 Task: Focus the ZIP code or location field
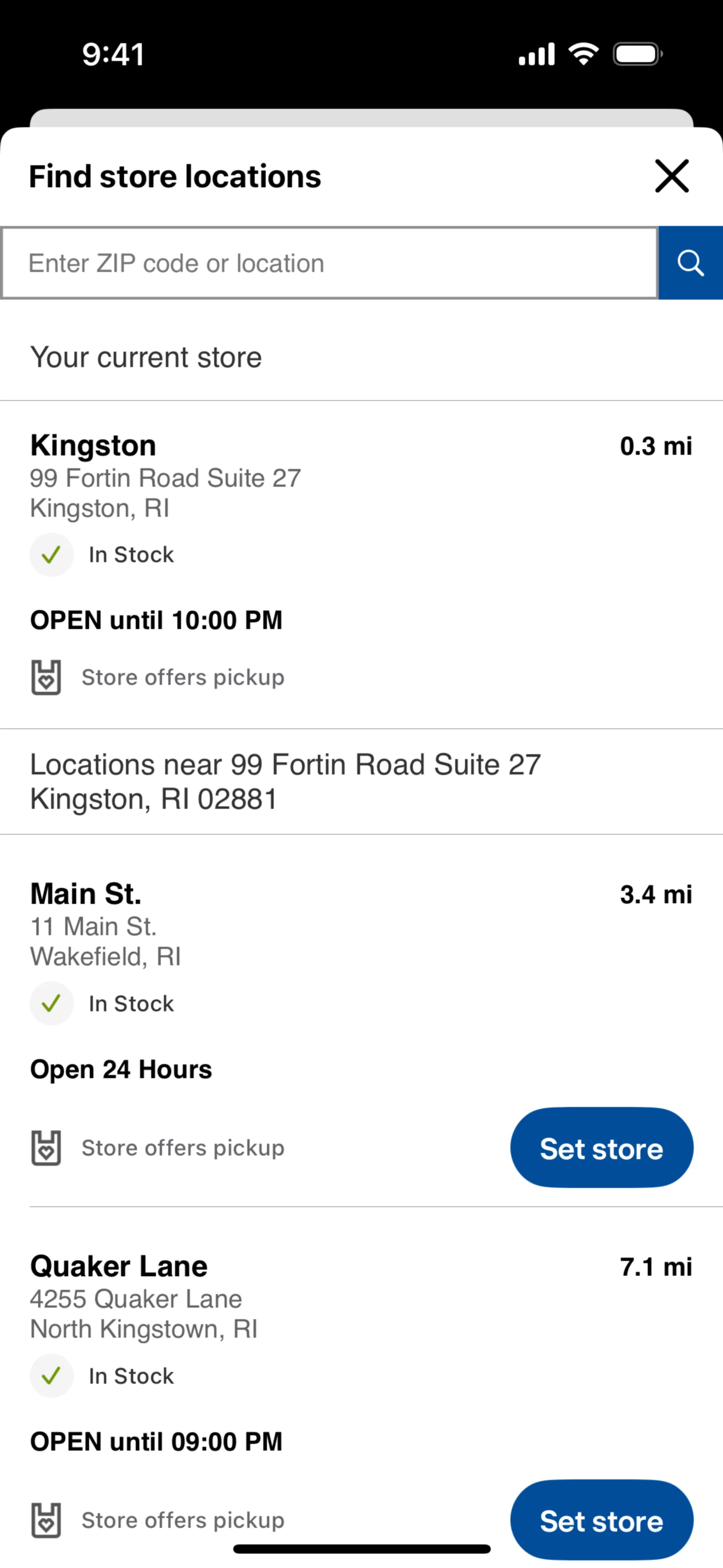tap(329, 263)
